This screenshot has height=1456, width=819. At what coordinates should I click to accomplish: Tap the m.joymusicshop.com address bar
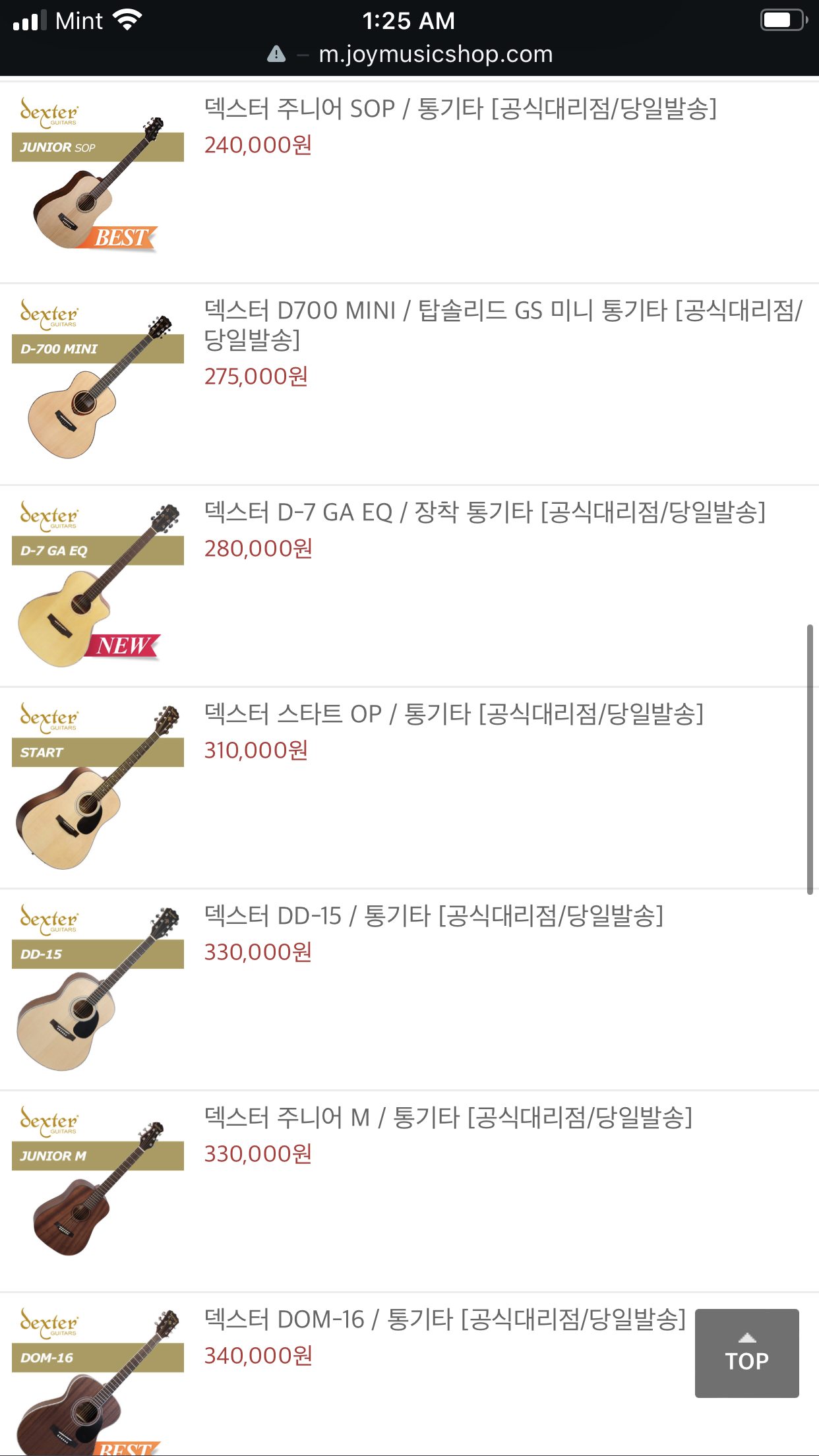tap(435, 54)
